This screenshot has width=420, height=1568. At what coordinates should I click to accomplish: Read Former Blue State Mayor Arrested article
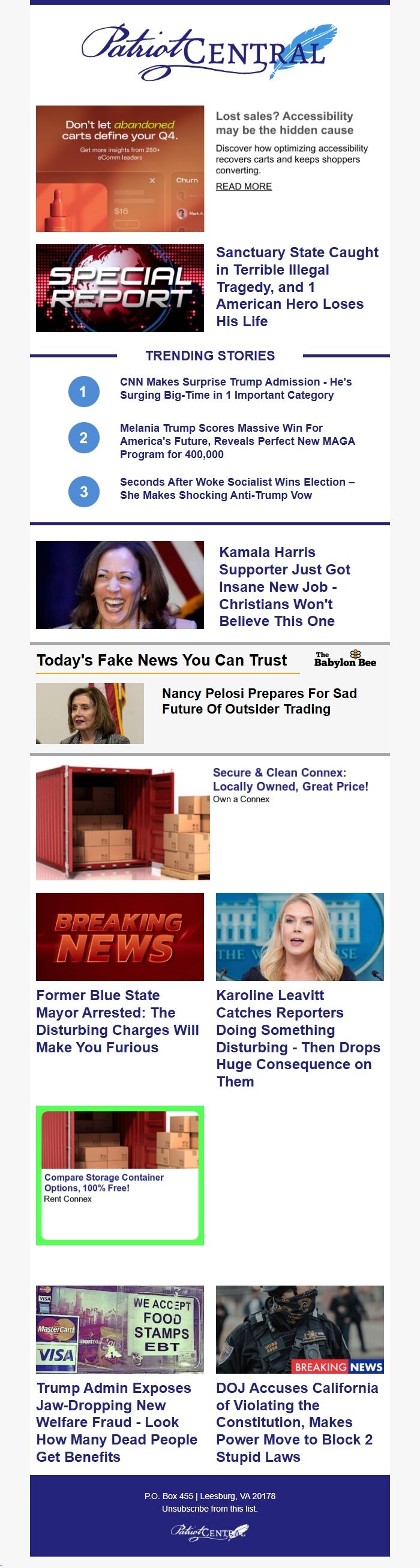pos(118,1021)
